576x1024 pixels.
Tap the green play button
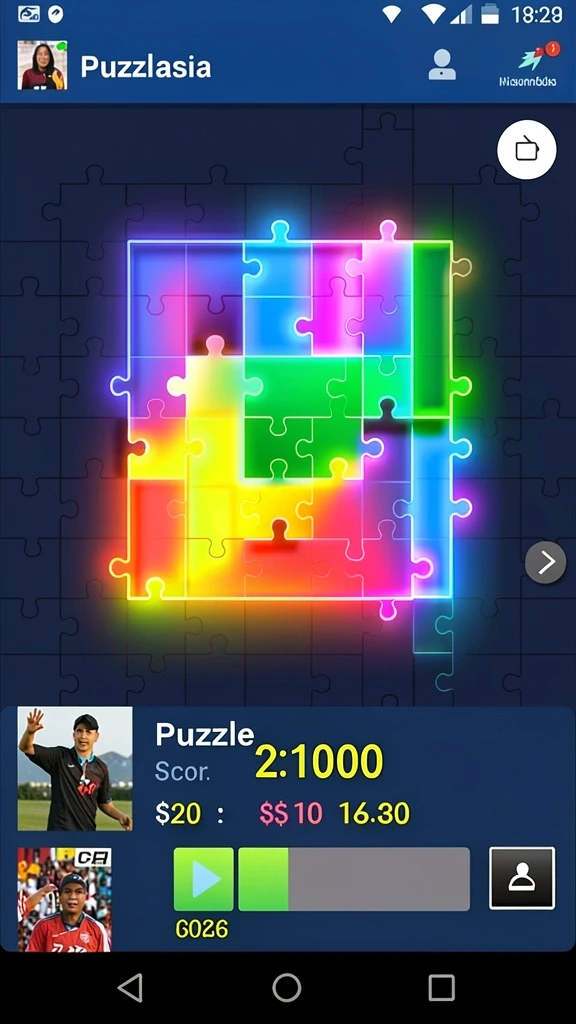coord(203,879)
